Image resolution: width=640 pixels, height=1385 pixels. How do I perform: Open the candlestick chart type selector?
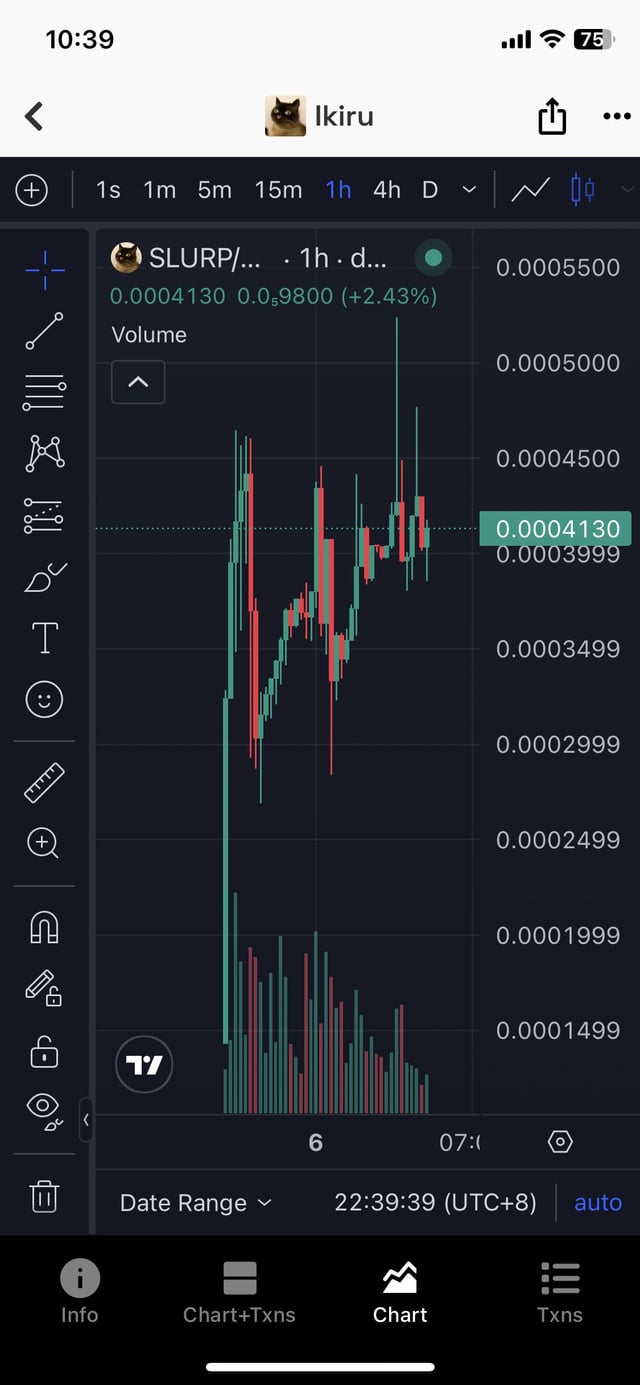click(x=583, y=189)
